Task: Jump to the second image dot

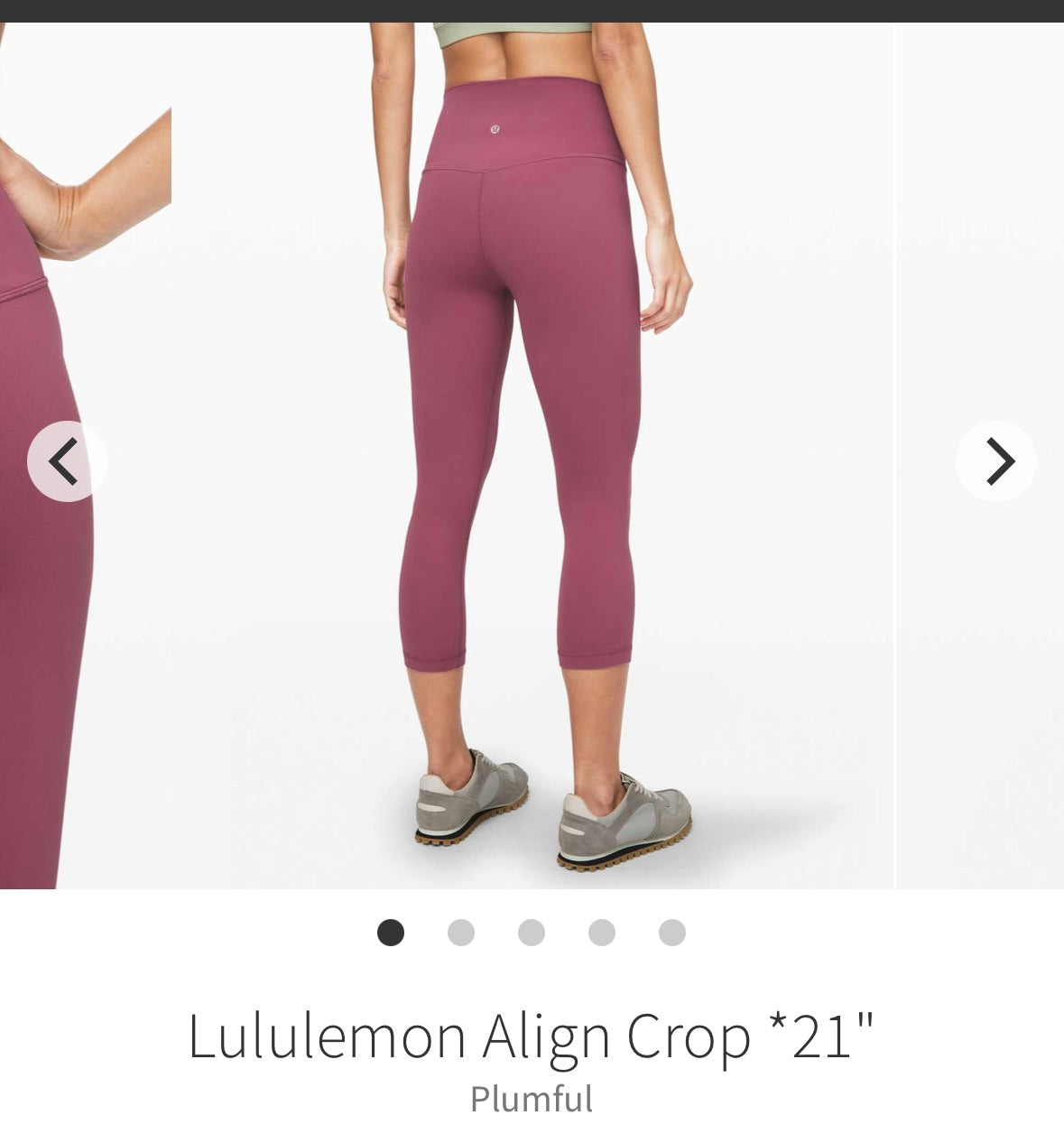Action: (461, 933)
